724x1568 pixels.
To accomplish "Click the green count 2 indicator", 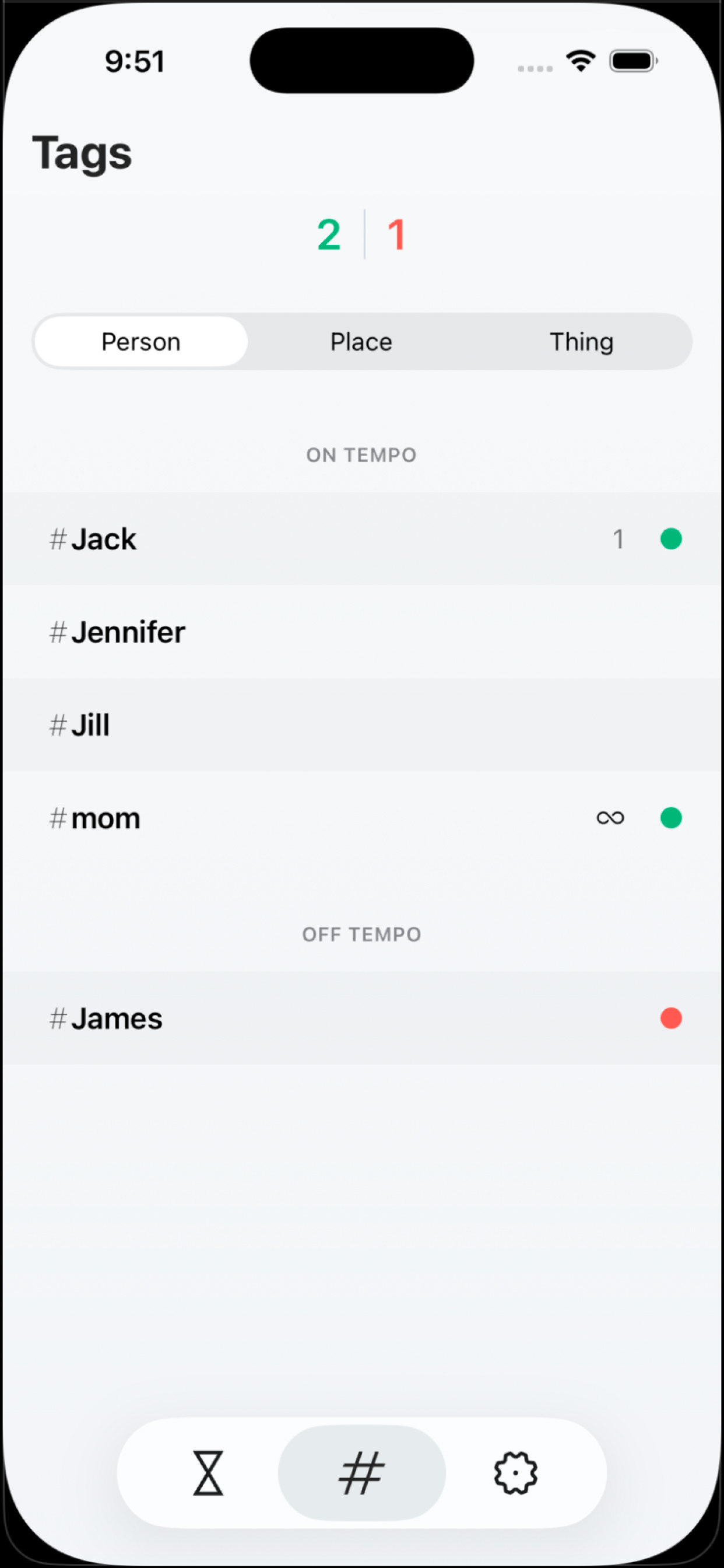I will [x=329, y=235].
